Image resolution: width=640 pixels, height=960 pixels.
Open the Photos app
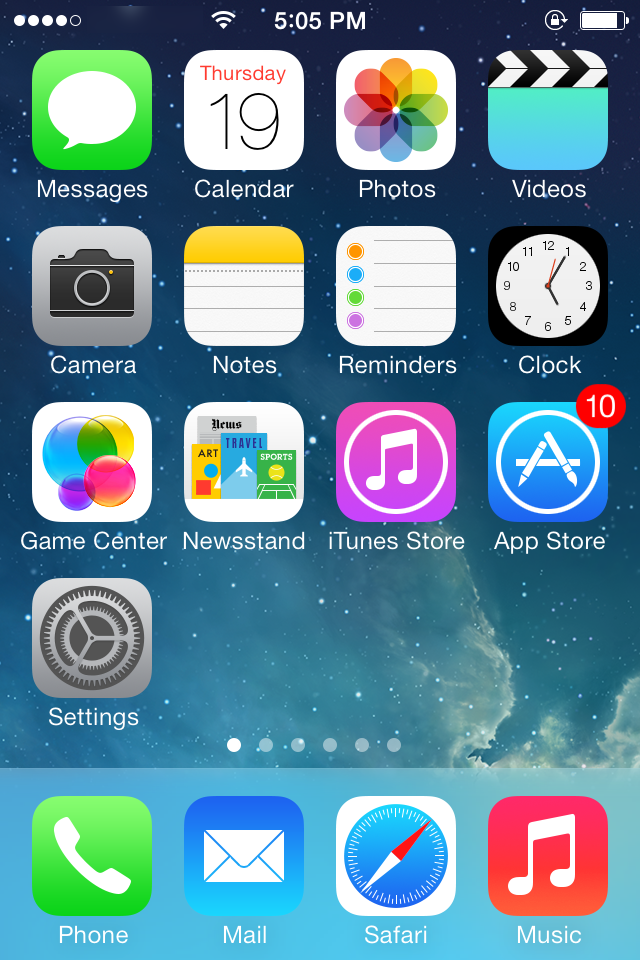(x=396, y=110)
